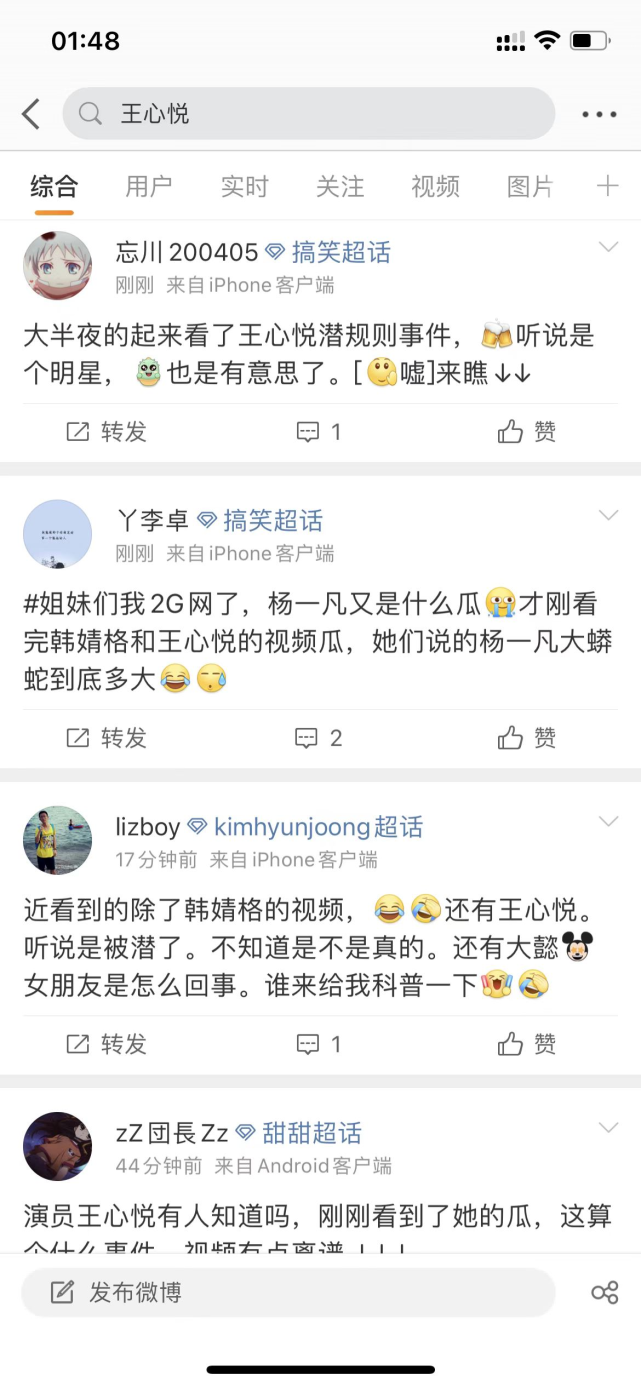Open 忘川200405's profile avatar
The height and width of the screenshot is (1387, 641).
(57, 266)
